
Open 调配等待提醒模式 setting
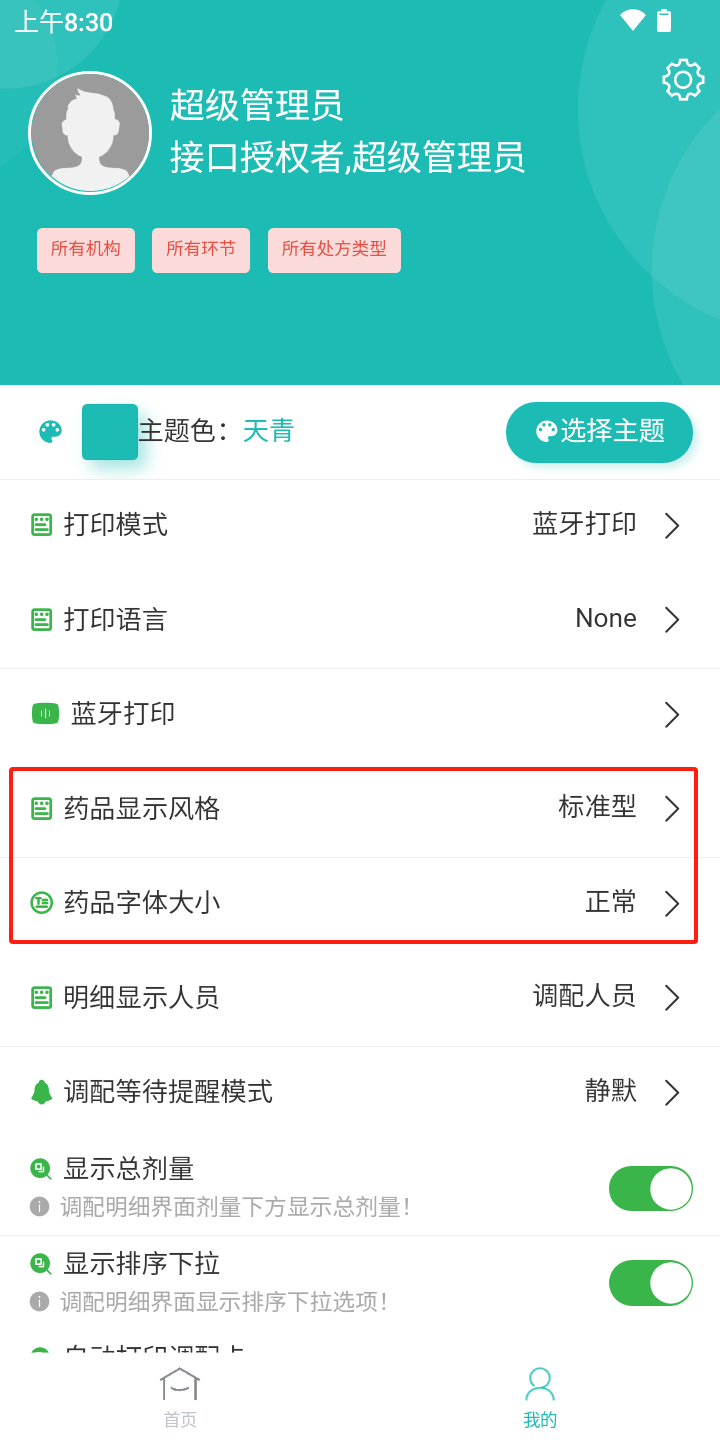click(360, 1091)
